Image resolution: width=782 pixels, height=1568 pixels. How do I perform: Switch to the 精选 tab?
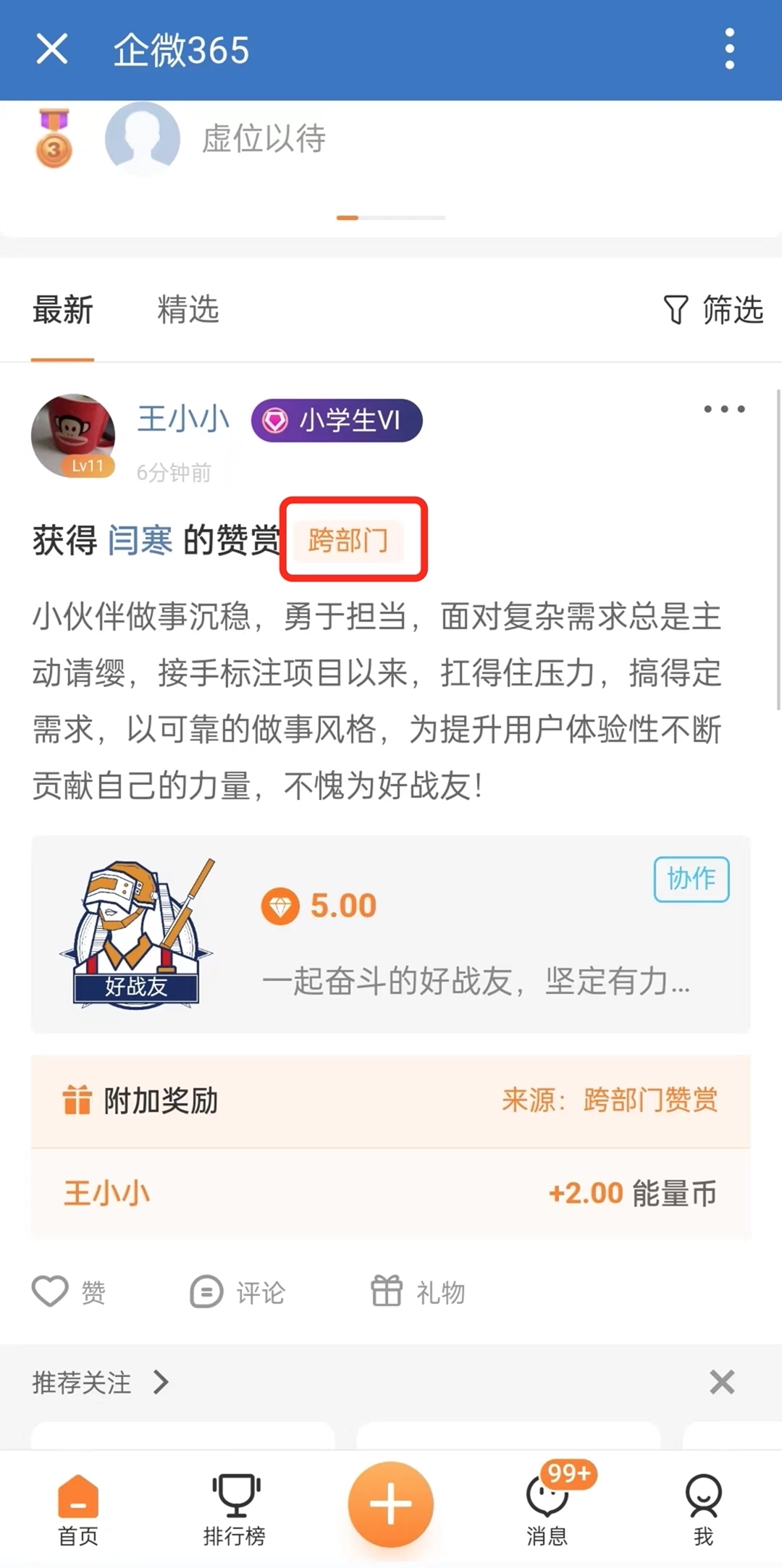[188, 310]
